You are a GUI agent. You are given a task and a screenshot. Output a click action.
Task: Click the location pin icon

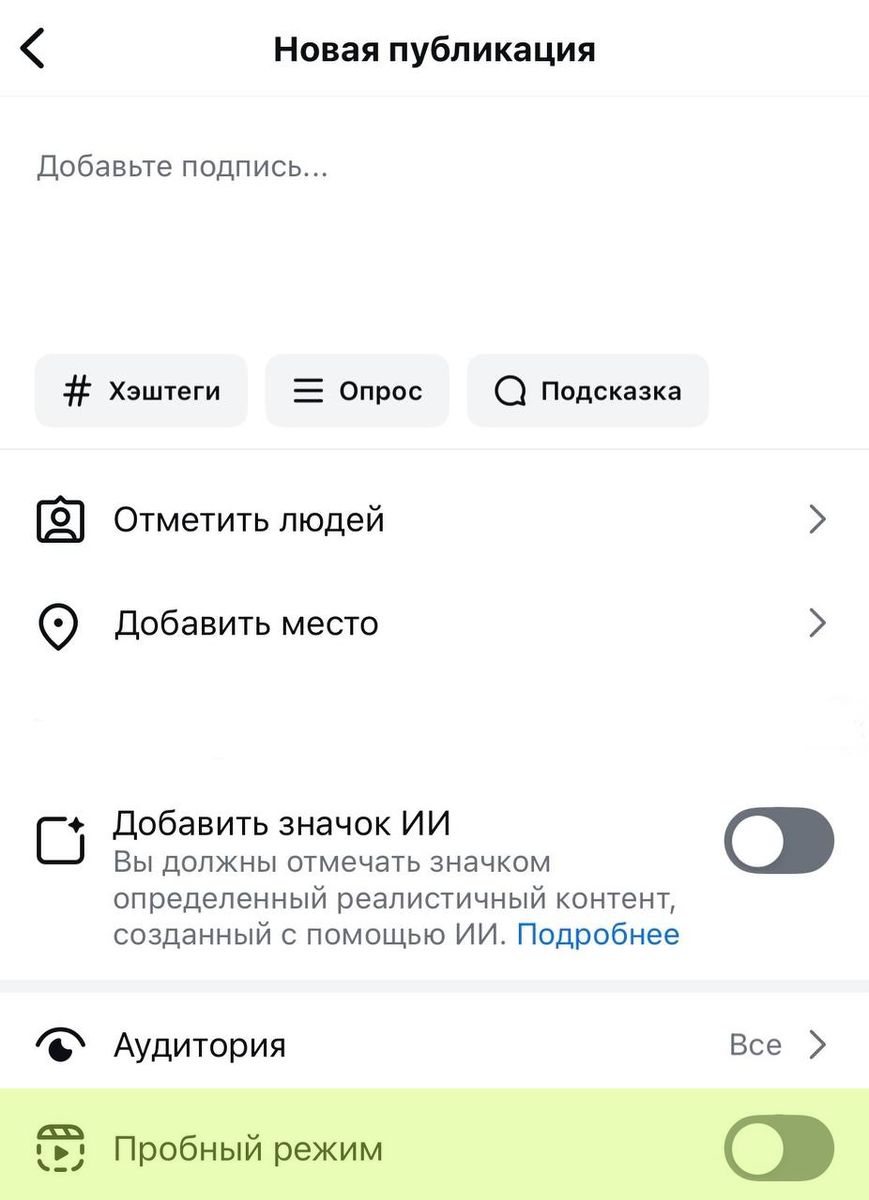coord(60,623)
